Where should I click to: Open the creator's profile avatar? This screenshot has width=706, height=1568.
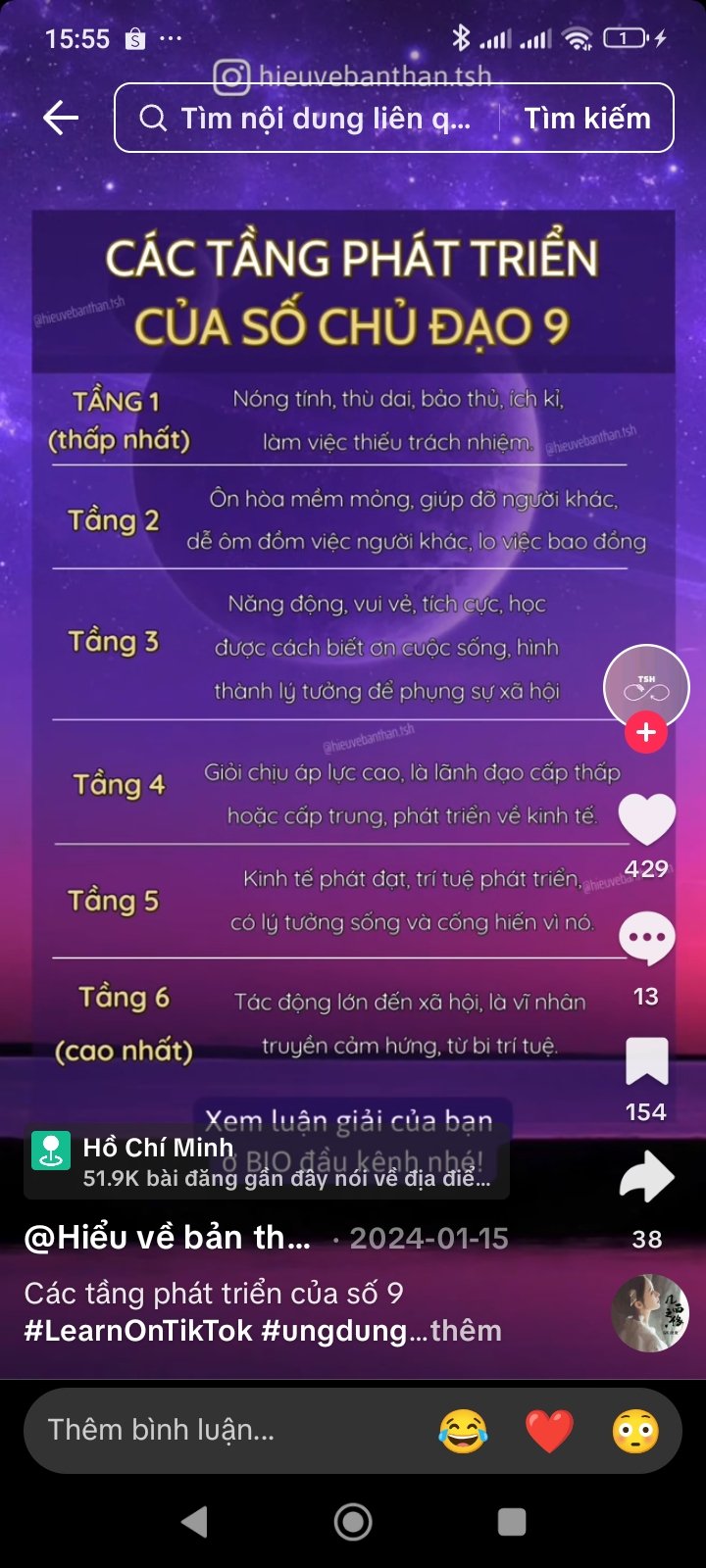pyautogui.click(x=645, y=688)
